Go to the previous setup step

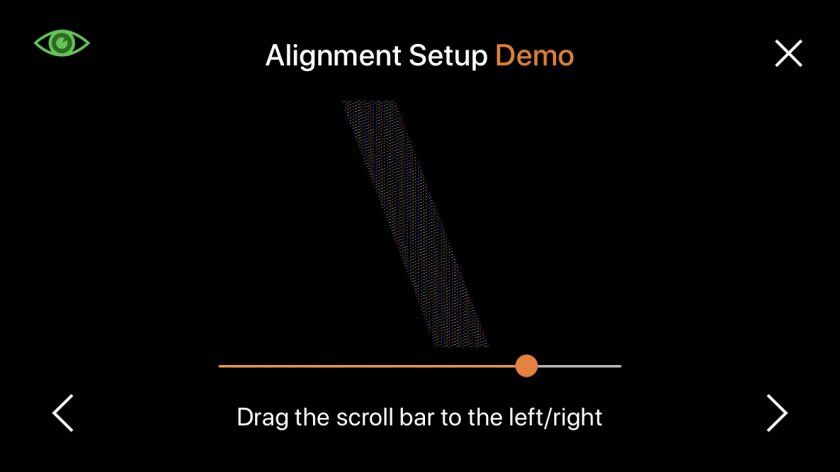point(63,413)
